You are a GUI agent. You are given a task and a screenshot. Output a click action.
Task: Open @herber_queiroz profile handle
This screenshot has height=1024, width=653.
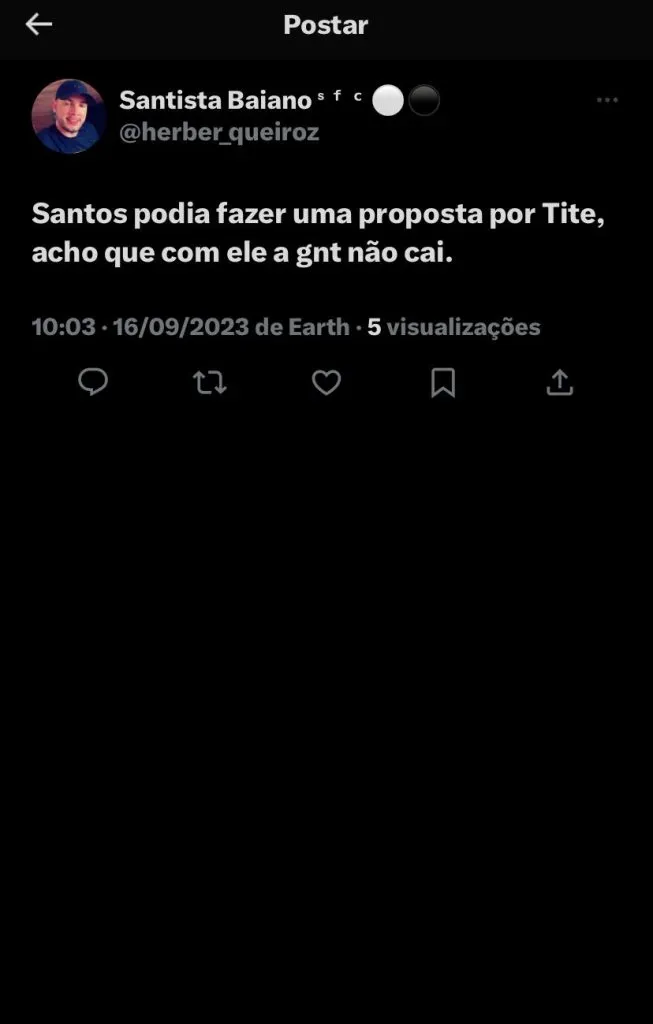coord(219,132)
